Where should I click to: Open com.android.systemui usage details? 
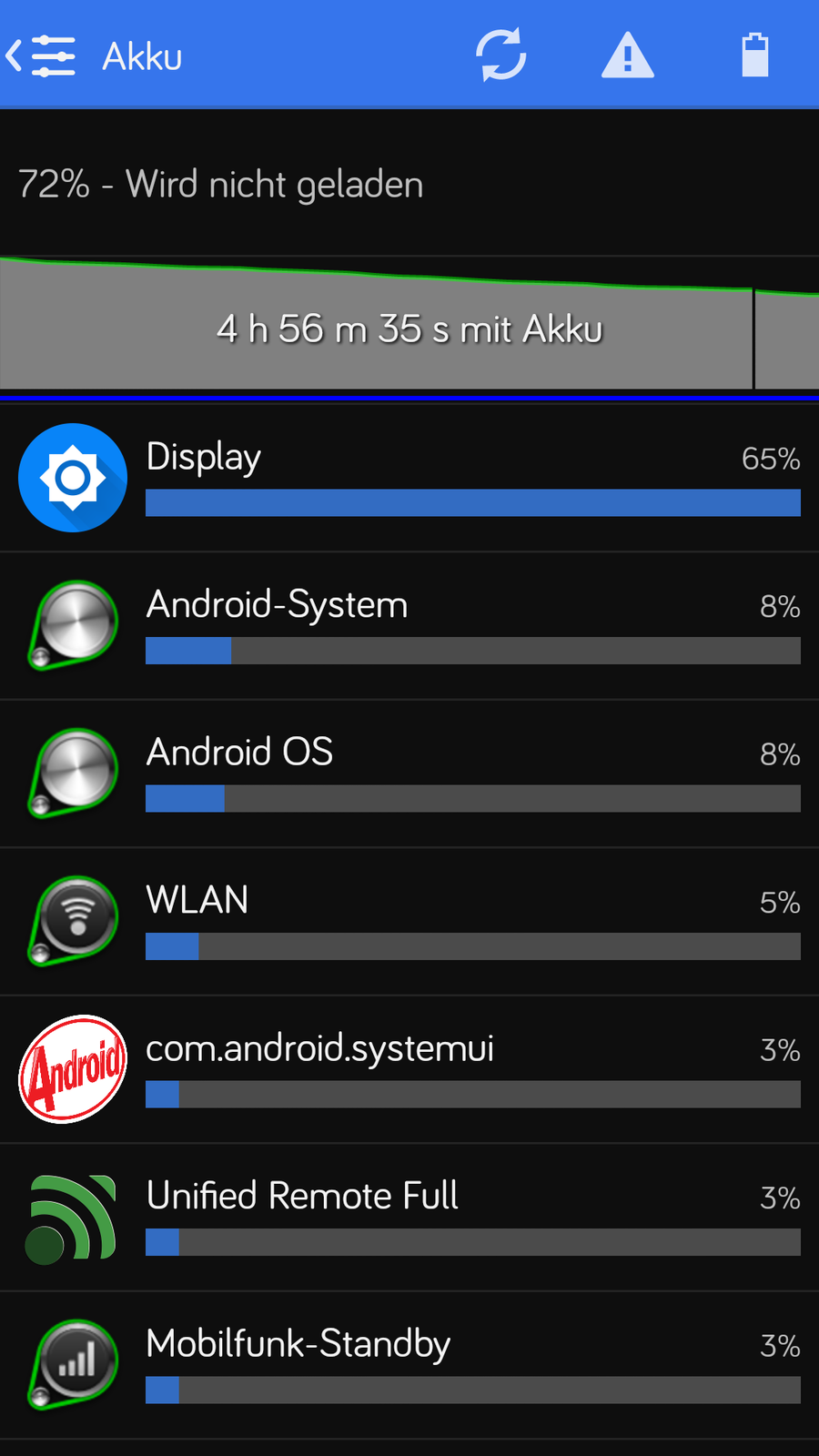pos(409,1069)
